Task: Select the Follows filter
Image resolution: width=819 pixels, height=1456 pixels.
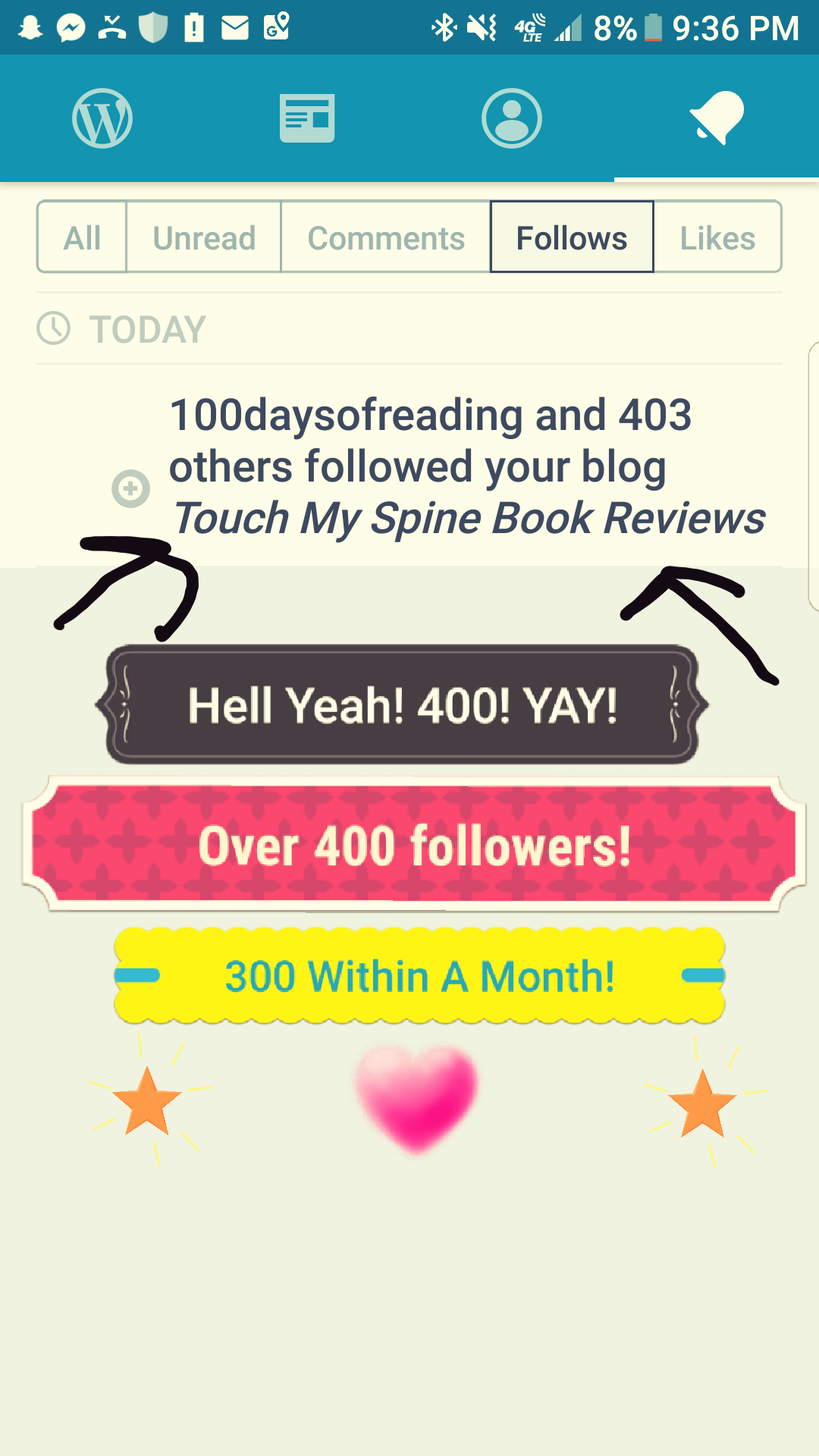Action: point(572,237)
